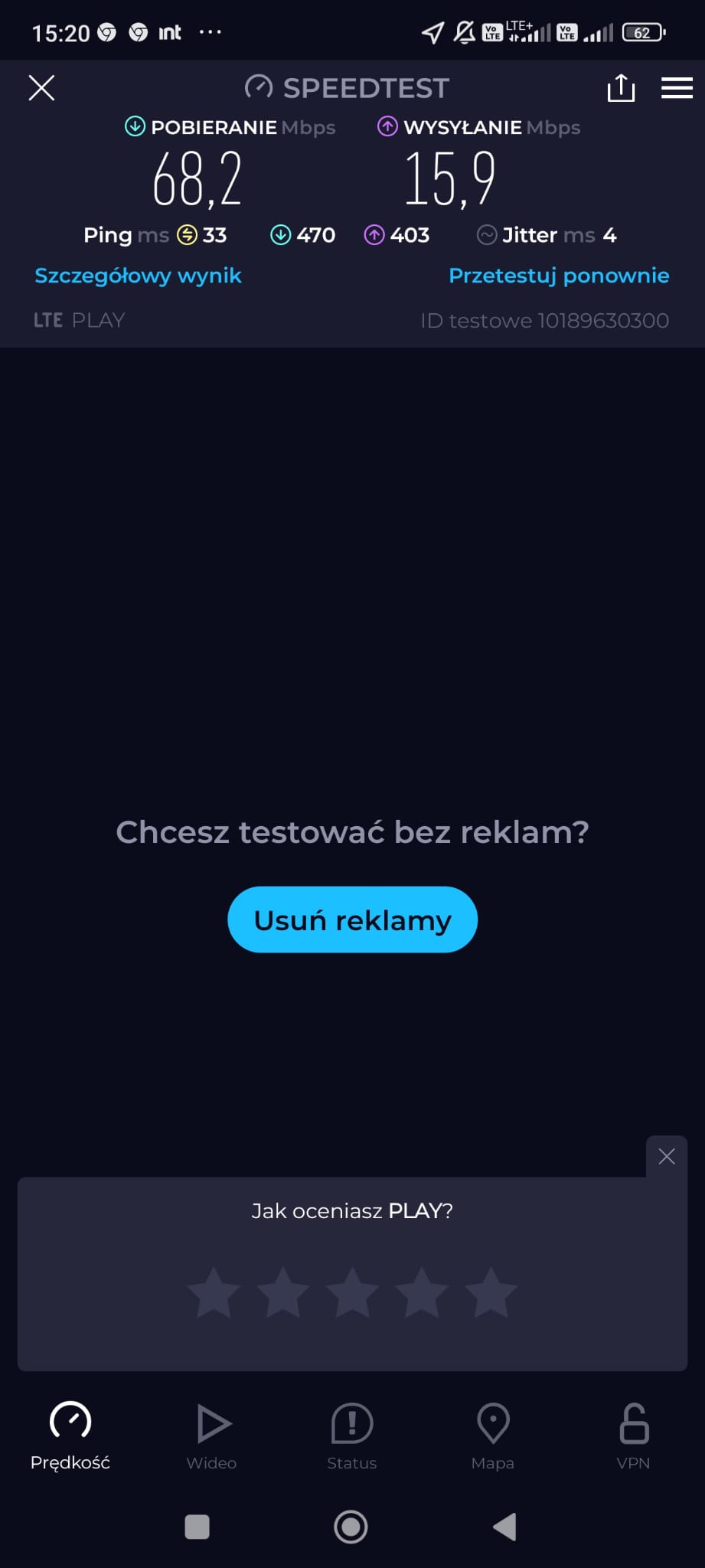Screen dimensions: 705x1568
Task: Open Szczegółowy wynik link
Action: (138, 276)
